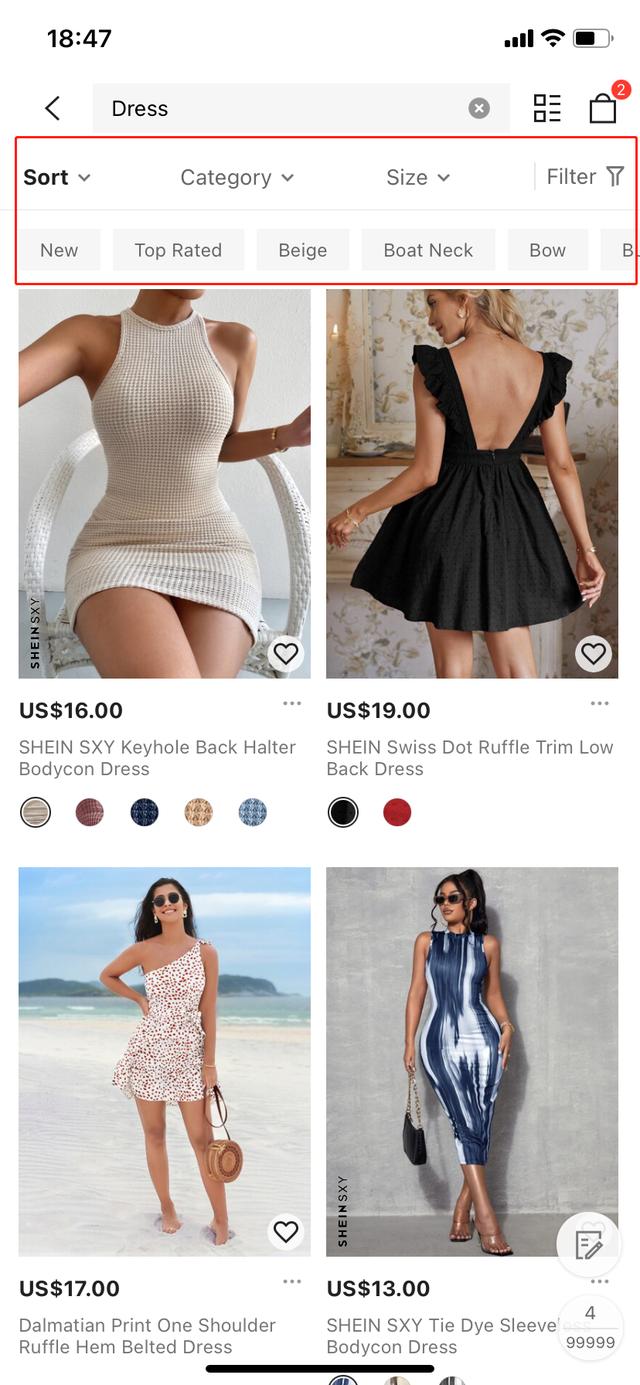Select the Top Rated chip
This screenshot has height=1385, width=640.
[x=178, y=250]
